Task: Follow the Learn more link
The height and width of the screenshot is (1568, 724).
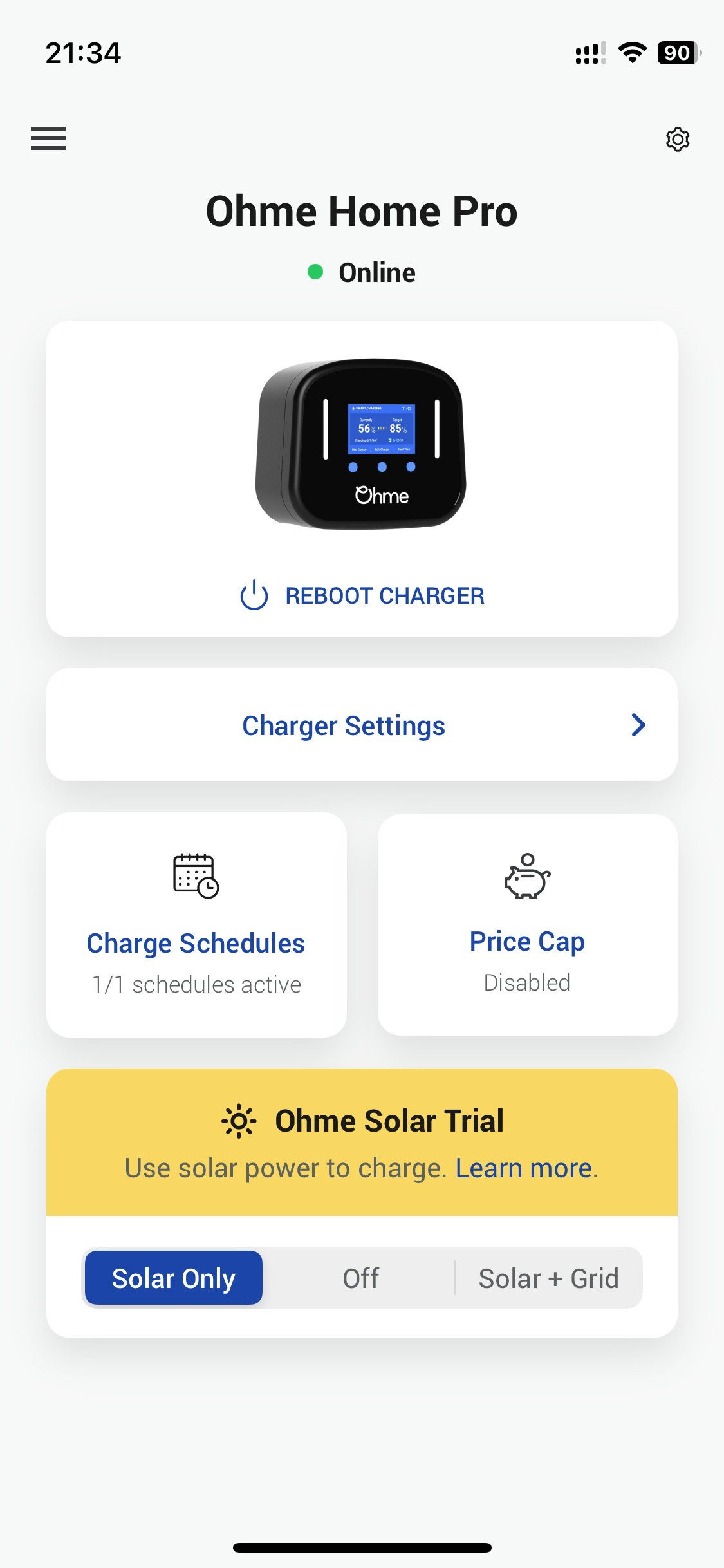Action: pos(523,1168)
